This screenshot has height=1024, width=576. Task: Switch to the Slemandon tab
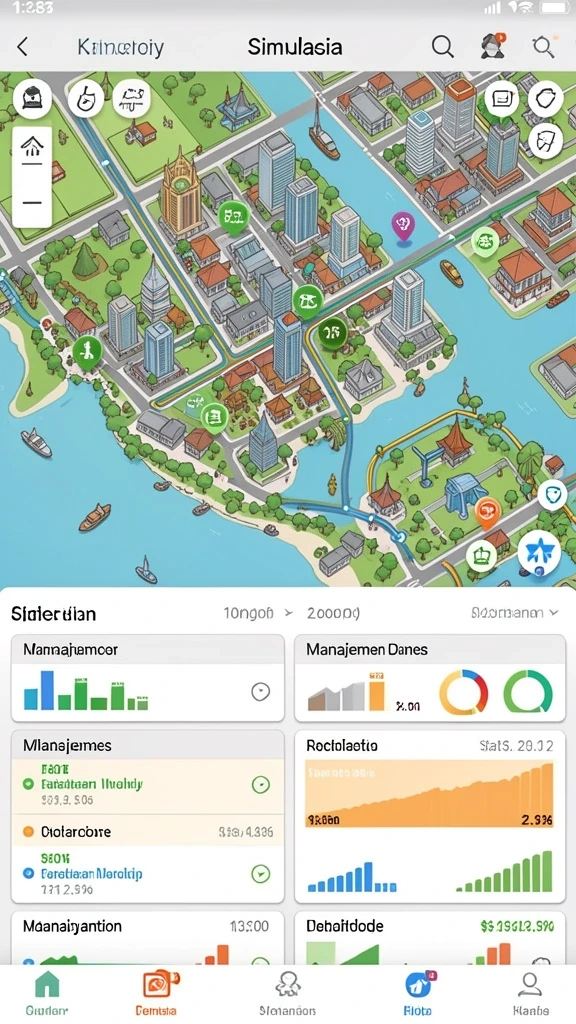[287, 993]
